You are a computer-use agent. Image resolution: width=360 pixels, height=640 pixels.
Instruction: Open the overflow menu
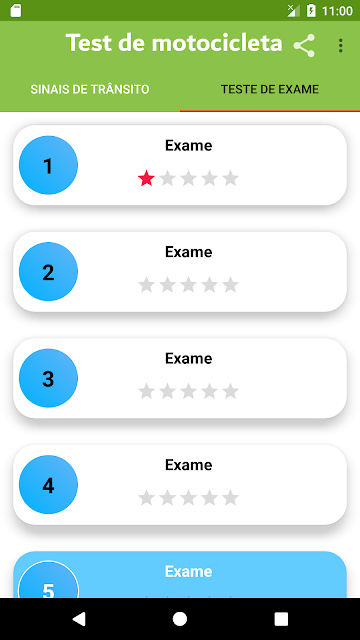341,46
